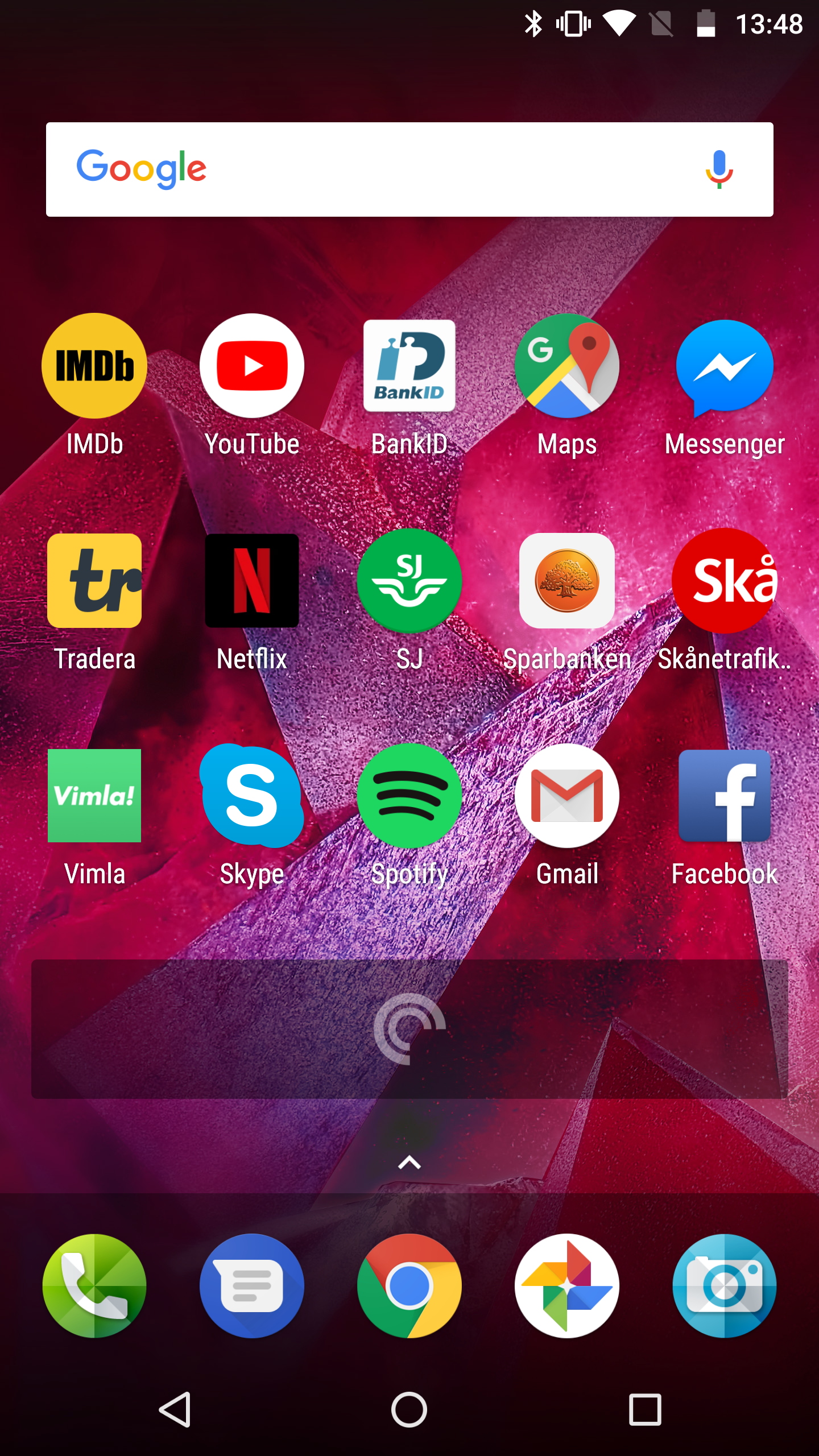This screenshot has width=819, height=1456.
Task: Open the Vimla app
Action: tap(94, 796)
